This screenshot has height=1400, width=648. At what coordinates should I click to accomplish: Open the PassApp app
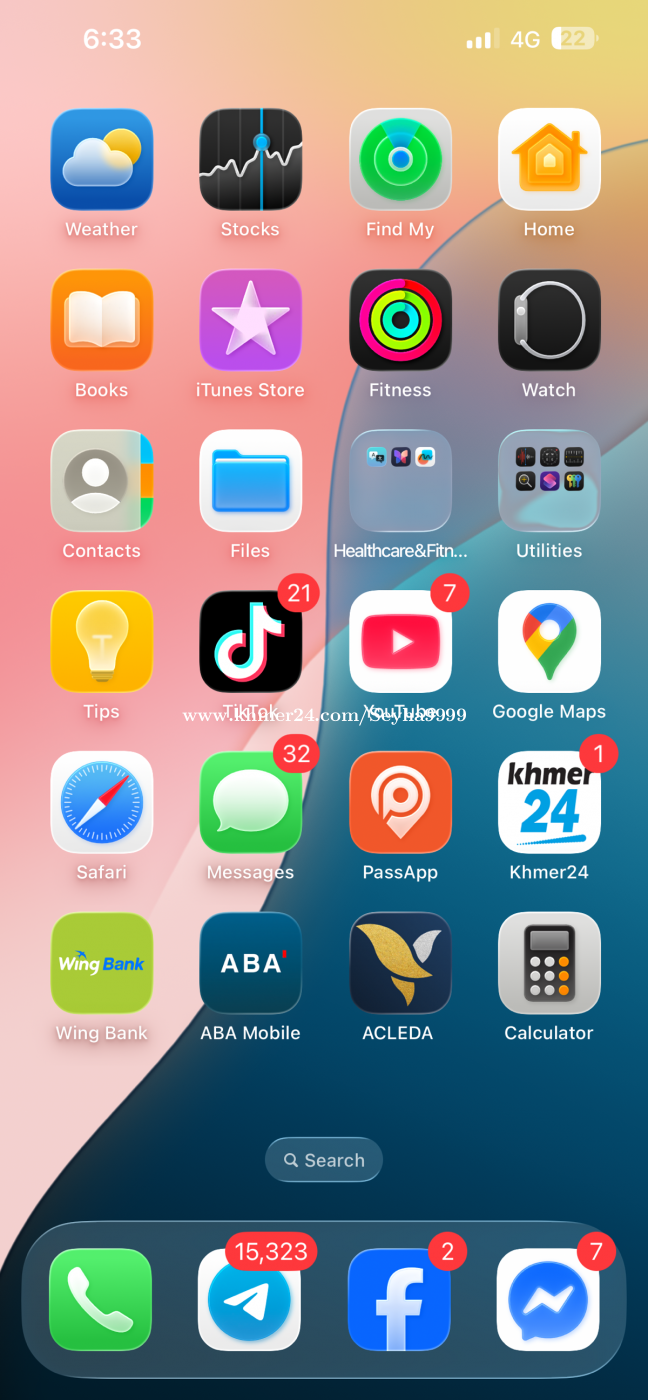coord(400,804)
